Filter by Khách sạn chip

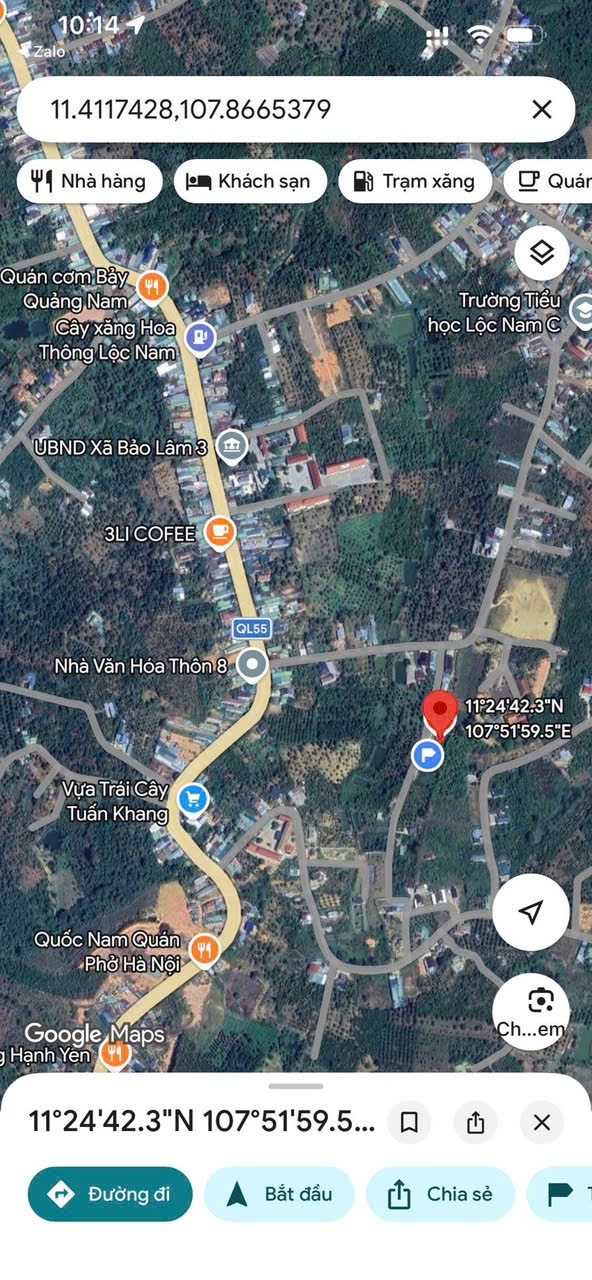(x=250, y=181)
